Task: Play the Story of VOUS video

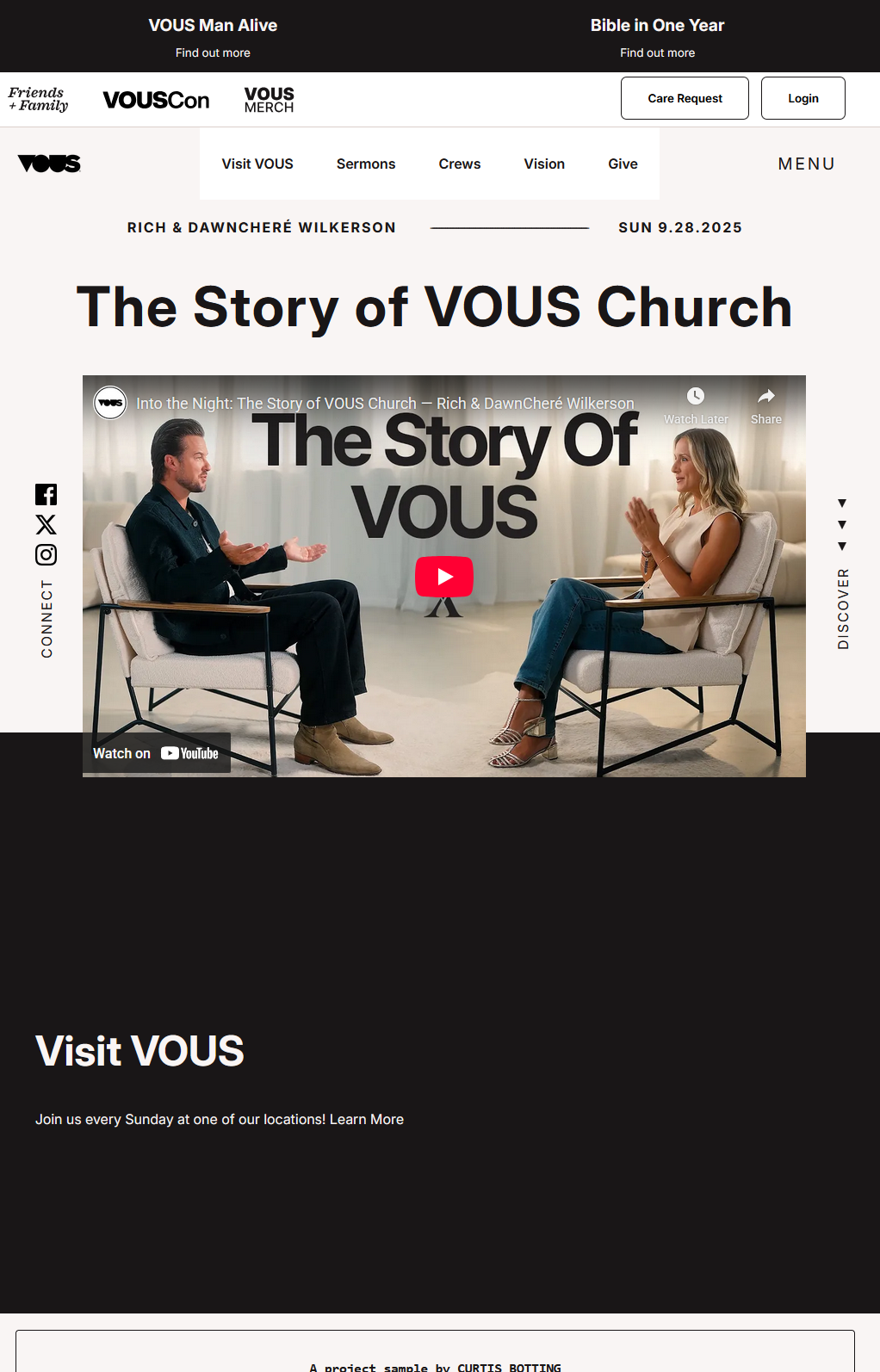Action: [443, 577]
